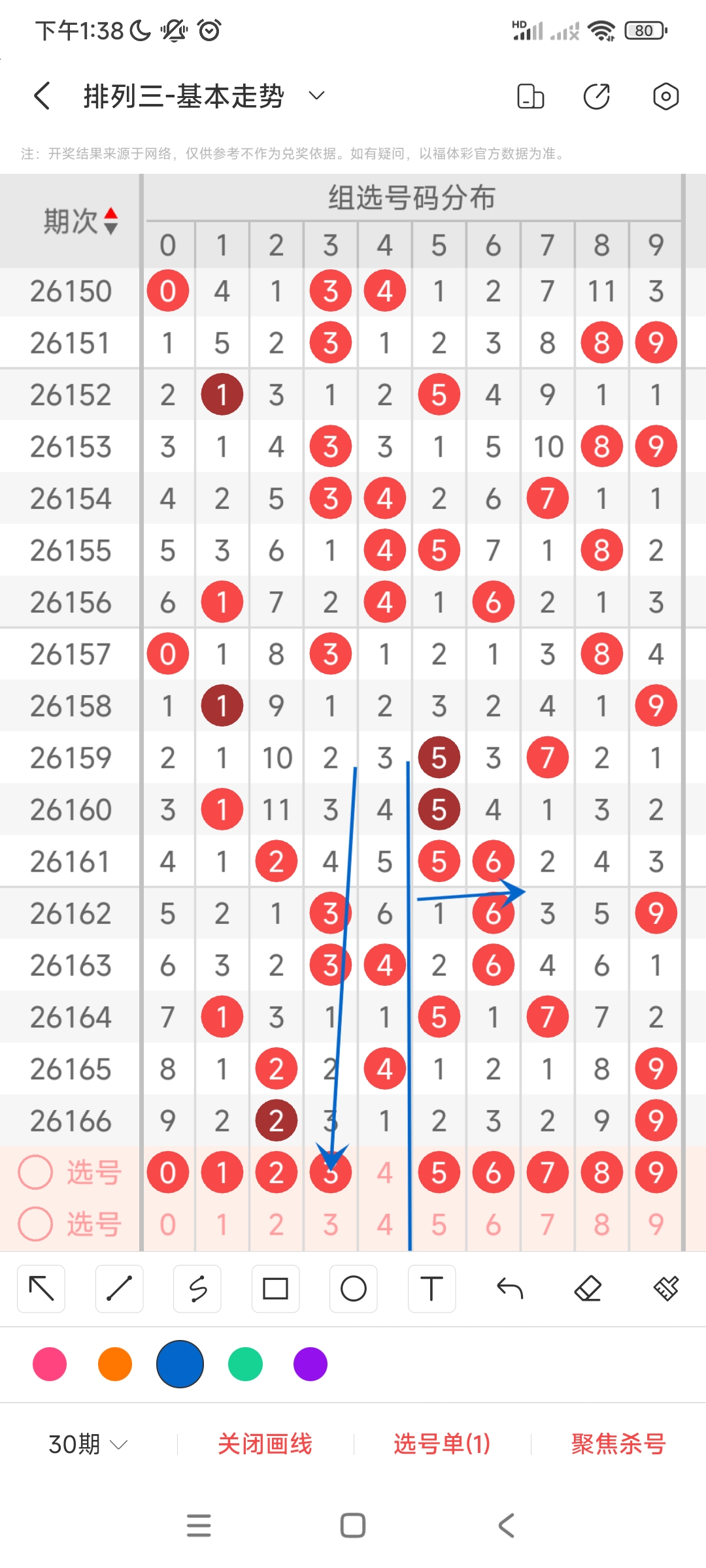Choose the orange drawing color
The width and height of the screenshot is (706, 1568).
click(115, 1364)
